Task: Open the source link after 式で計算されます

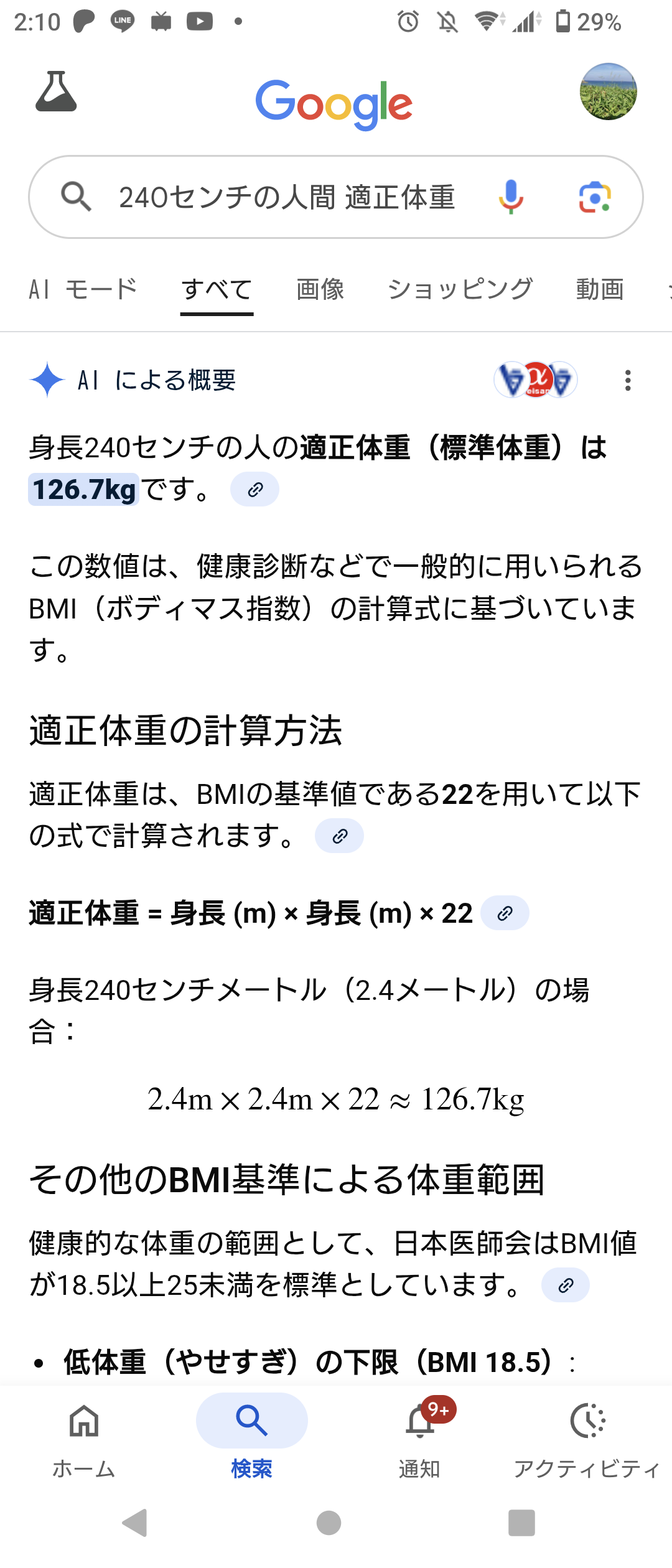Action: (339, 836)
